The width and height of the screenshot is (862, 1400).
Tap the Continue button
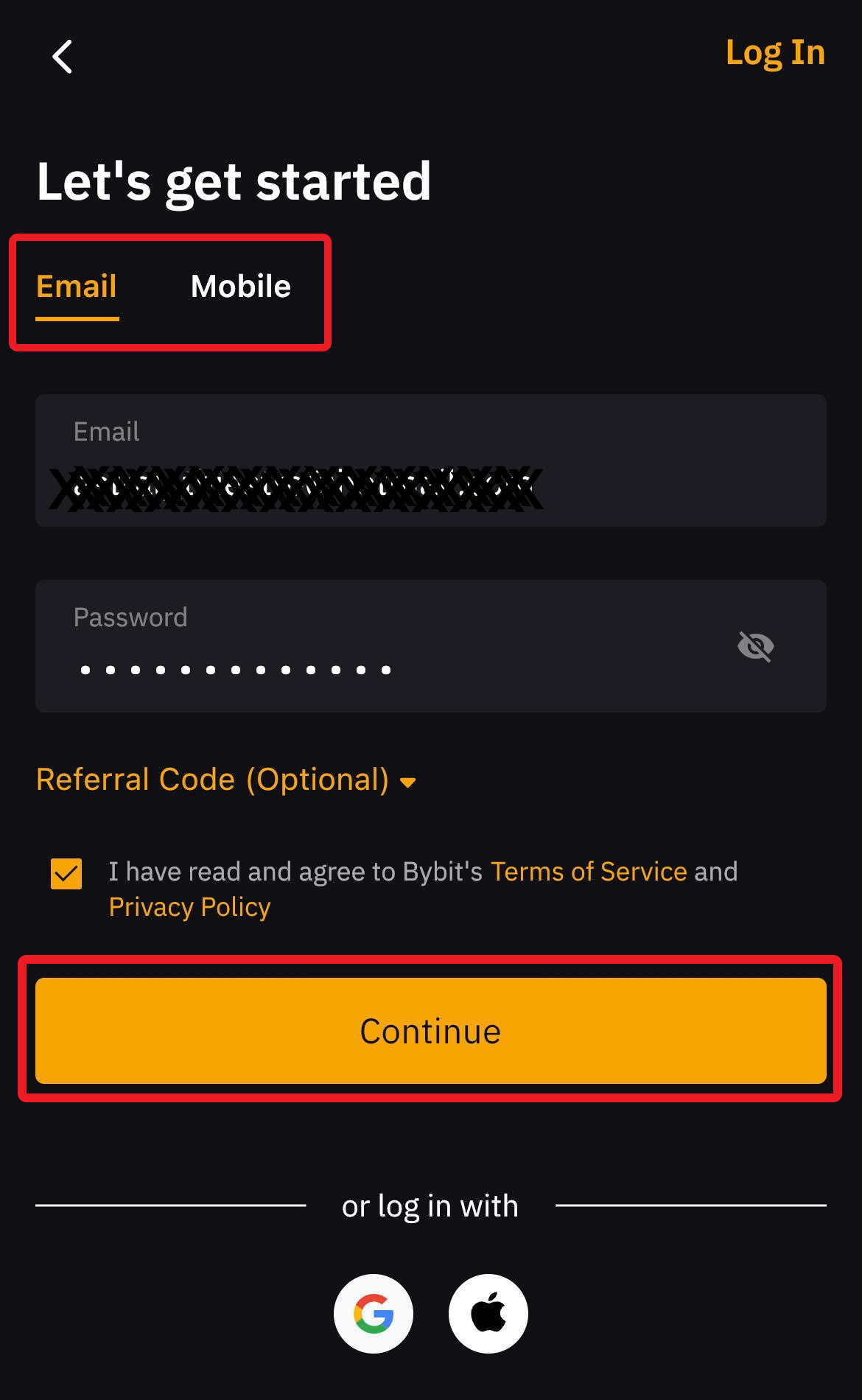[431, 1031]
